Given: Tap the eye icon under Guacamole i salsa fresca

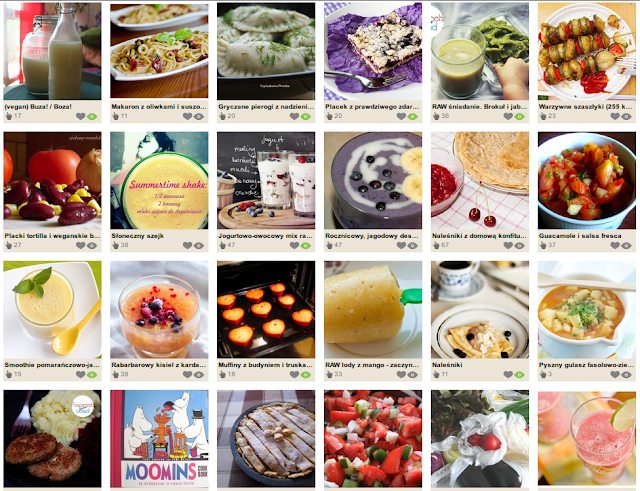Looking at the screenshot, I should pyautogui.click(x=627, y=245).
